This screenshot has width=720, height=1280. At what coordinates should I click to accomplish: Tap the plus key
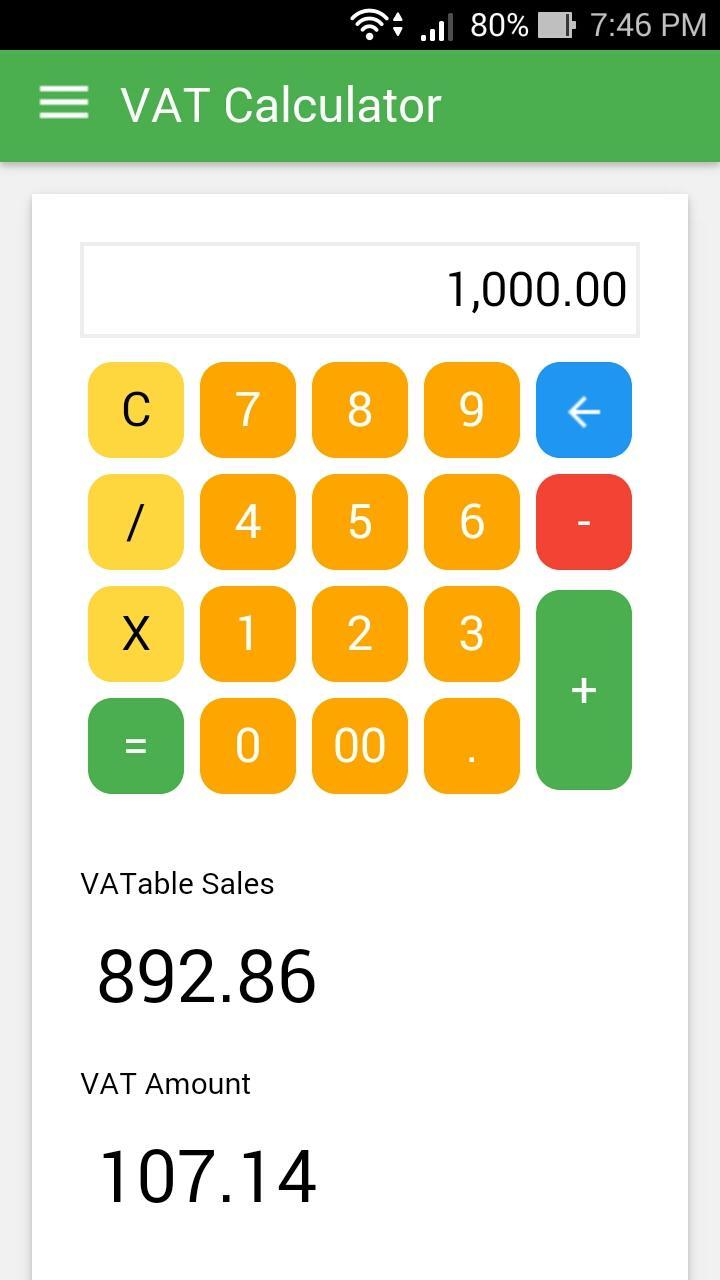[x=584, y=690]
